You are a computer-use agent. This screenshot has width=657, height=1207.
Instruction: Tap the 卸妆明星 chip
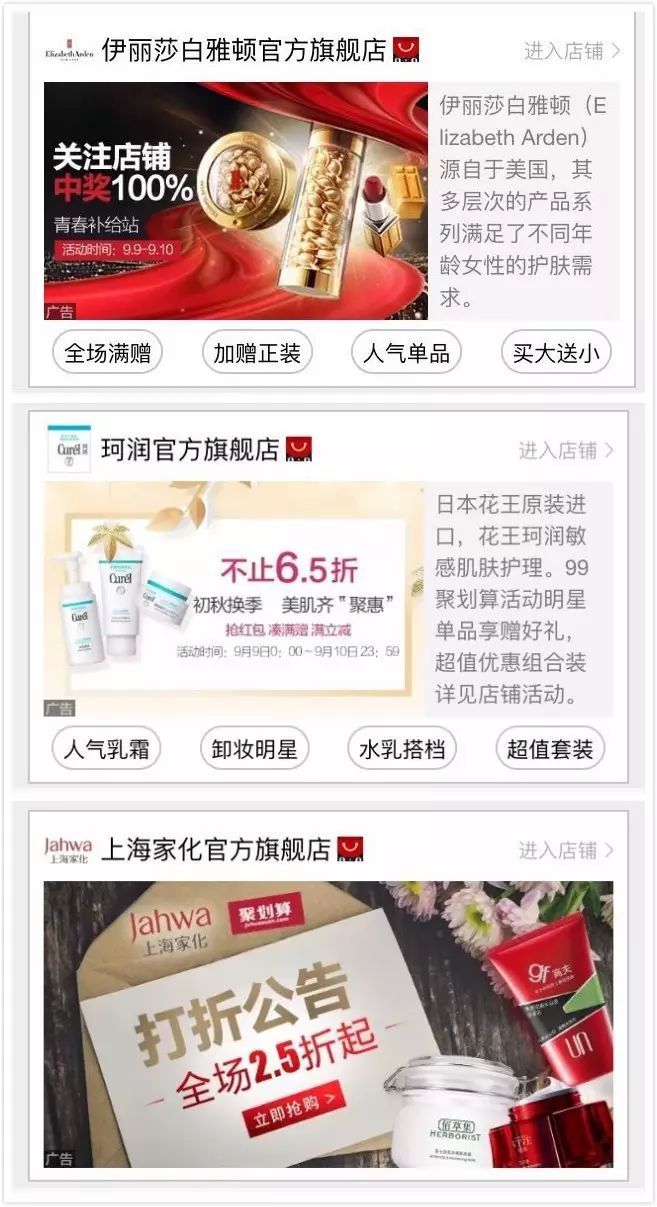255,749
